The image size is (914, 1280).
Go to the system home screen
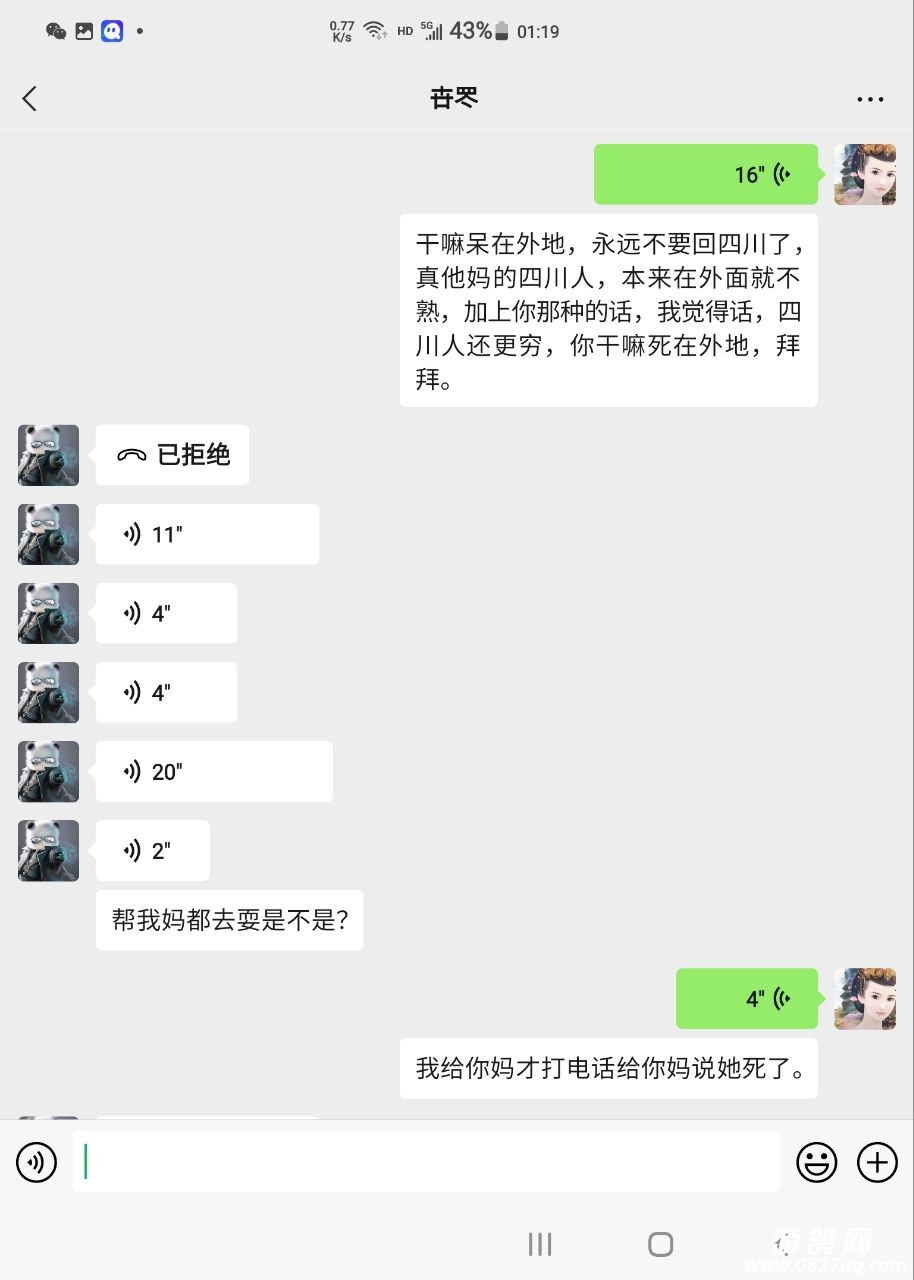[x=660, y=1244]
